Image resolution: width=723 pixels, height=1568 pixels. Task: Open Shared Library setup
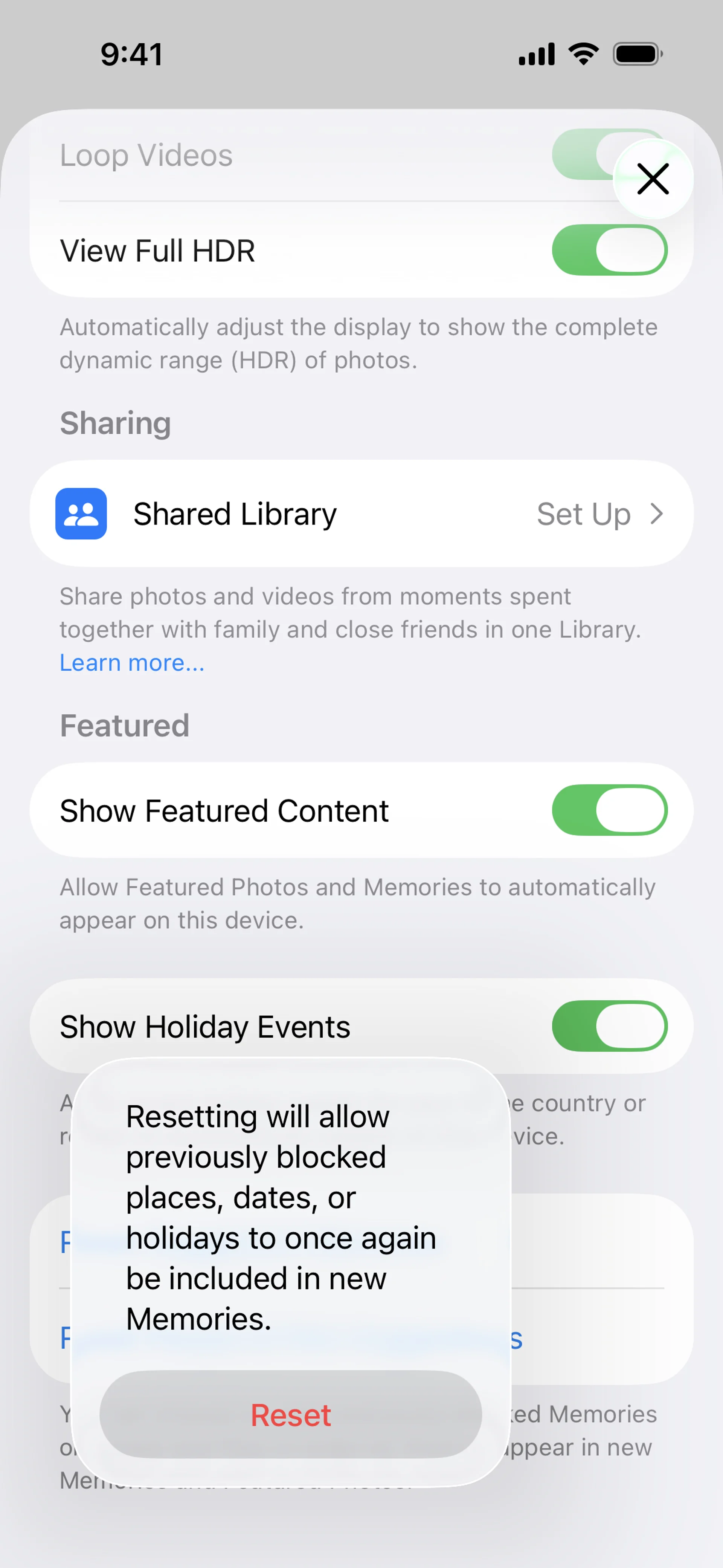[x=361, y=514]
